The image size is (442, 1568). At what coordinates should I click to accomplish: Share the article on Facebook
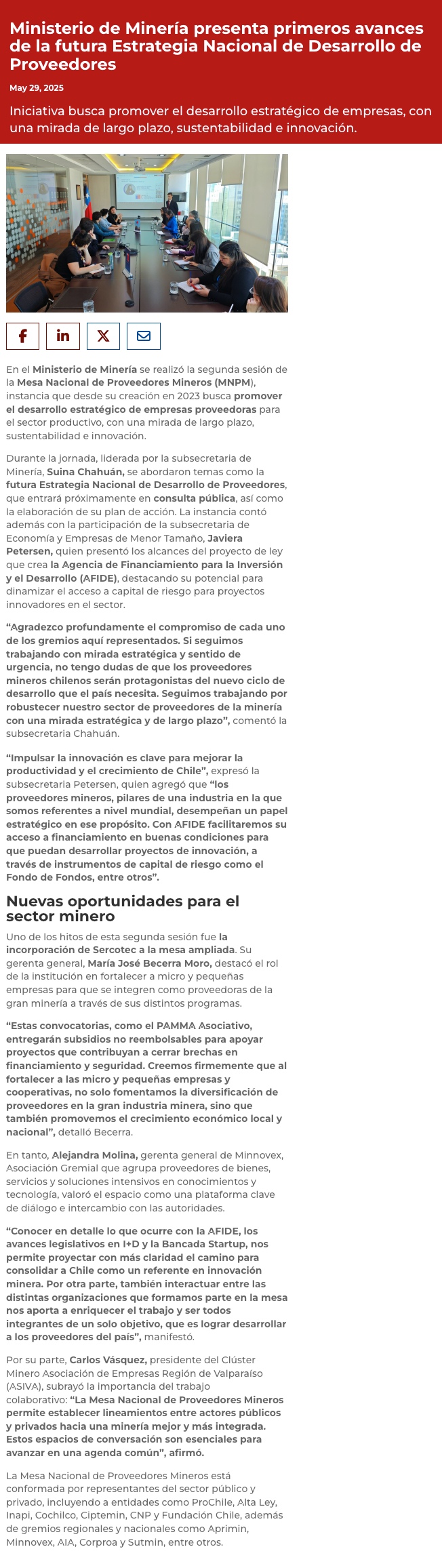coord(22,336)
